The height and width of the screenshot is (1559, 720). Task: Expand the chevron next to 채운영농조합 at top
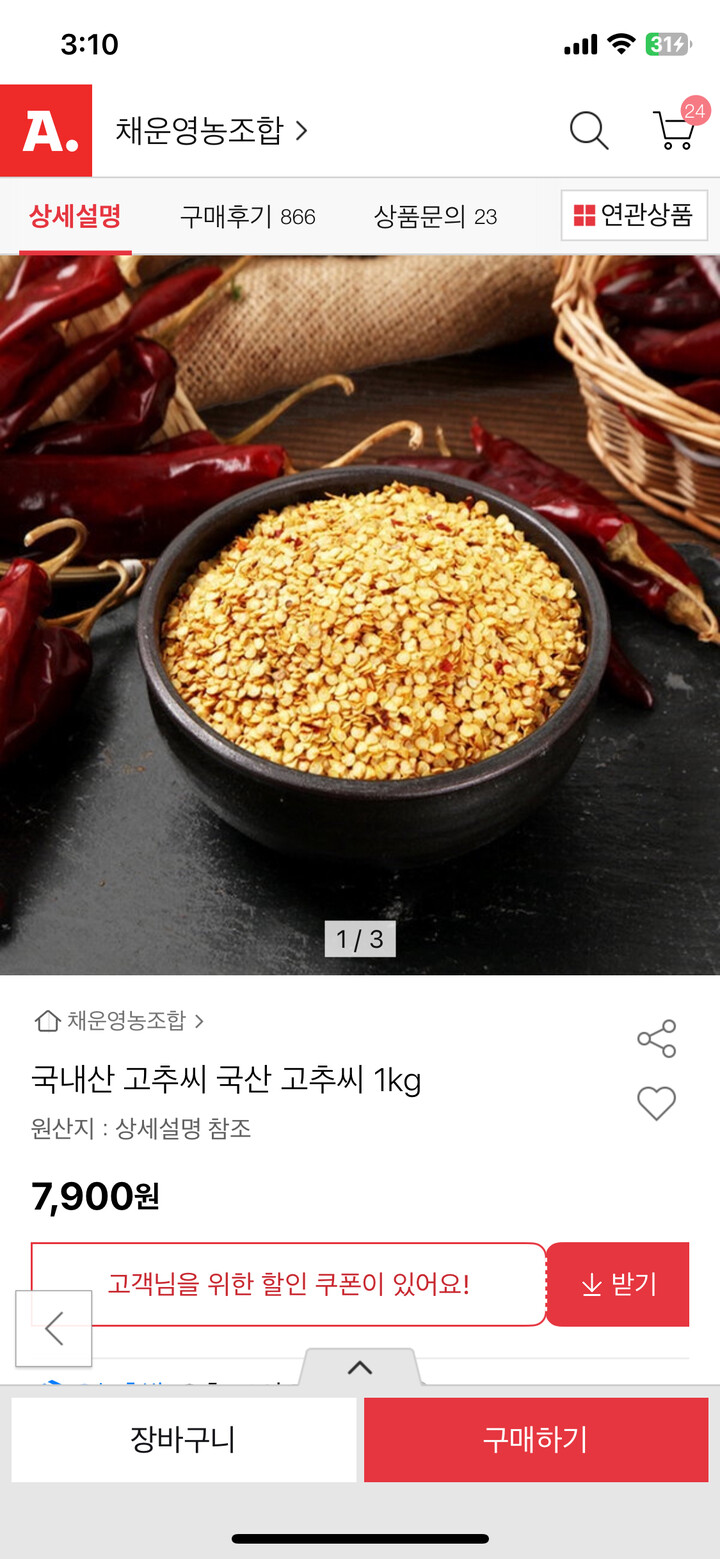301,131
